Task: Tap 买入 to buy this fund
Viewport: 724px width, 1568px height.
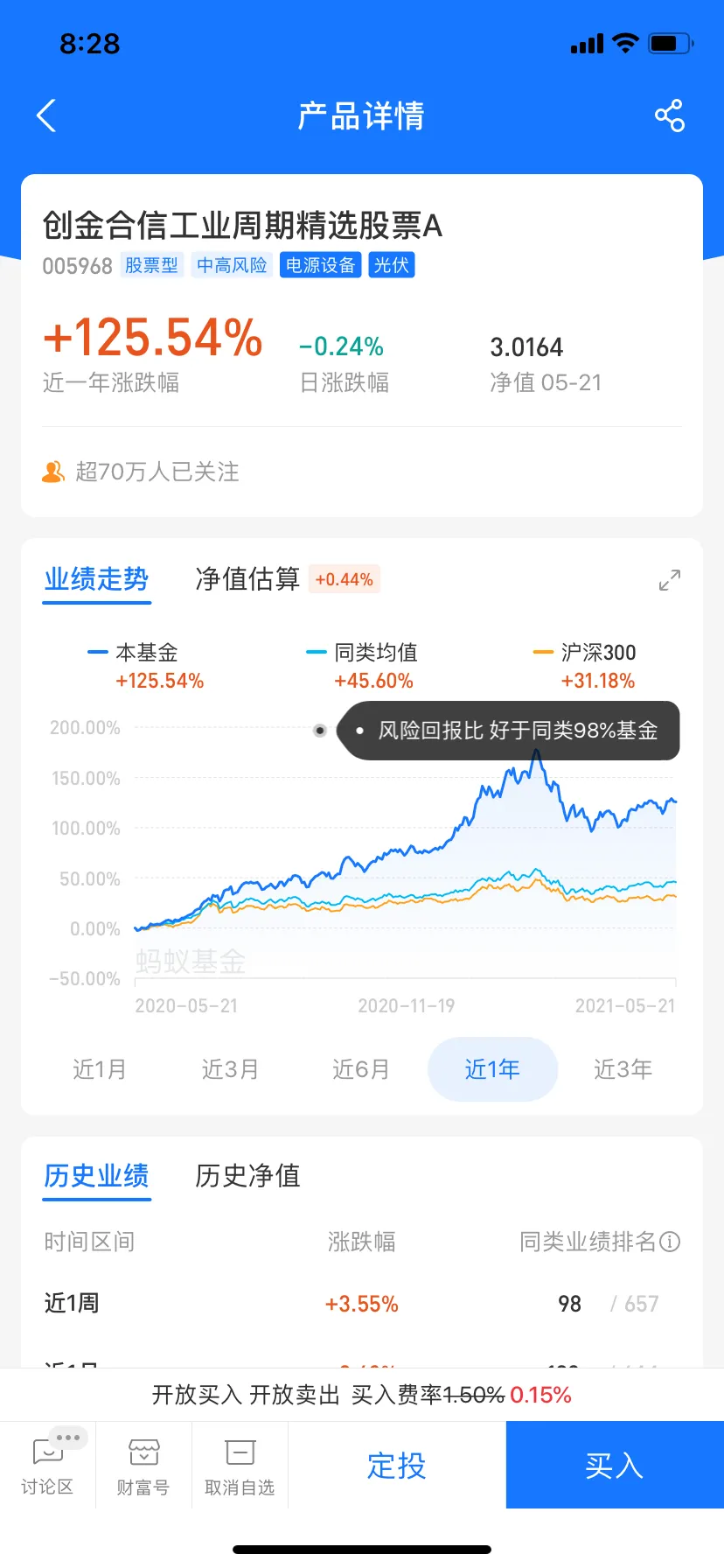Action: point(615,1466)
